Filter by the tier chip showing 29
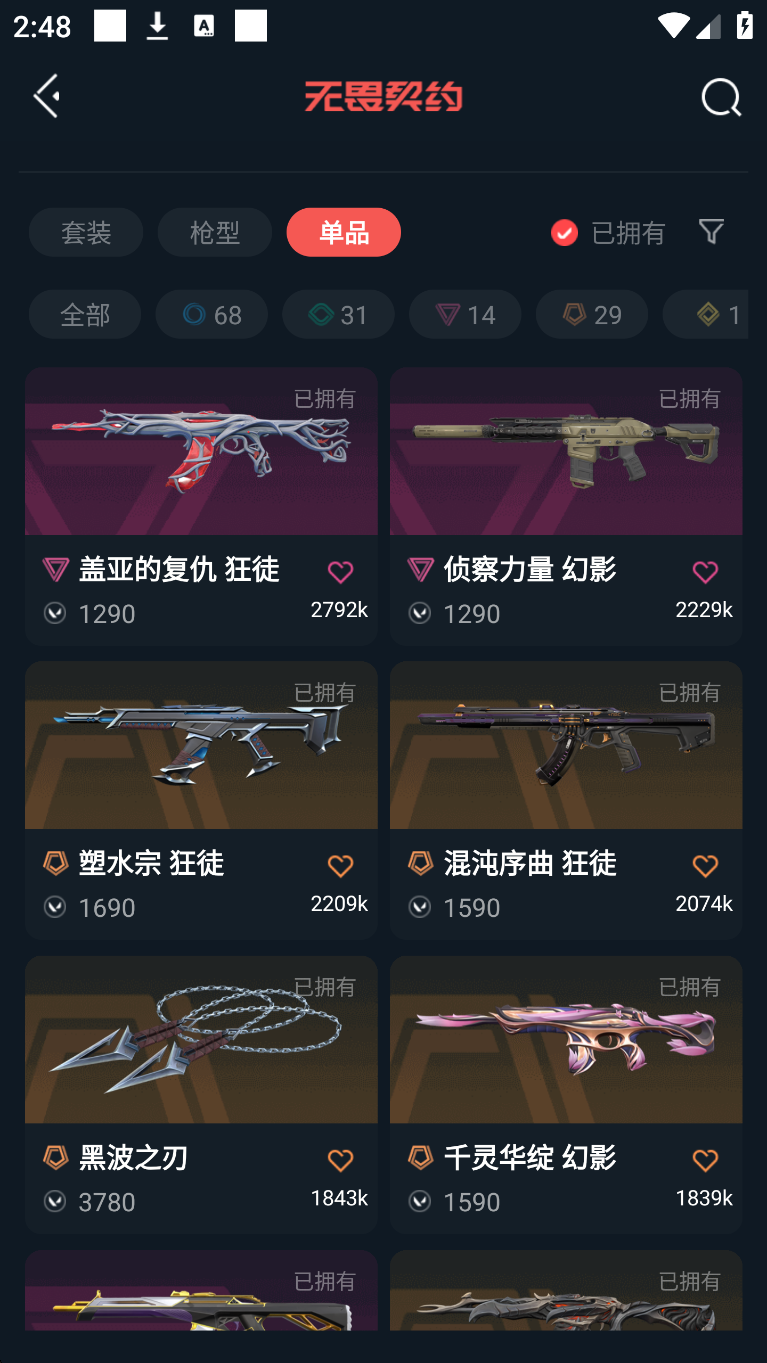767x1363 pixels. click(x=592, y=314)
